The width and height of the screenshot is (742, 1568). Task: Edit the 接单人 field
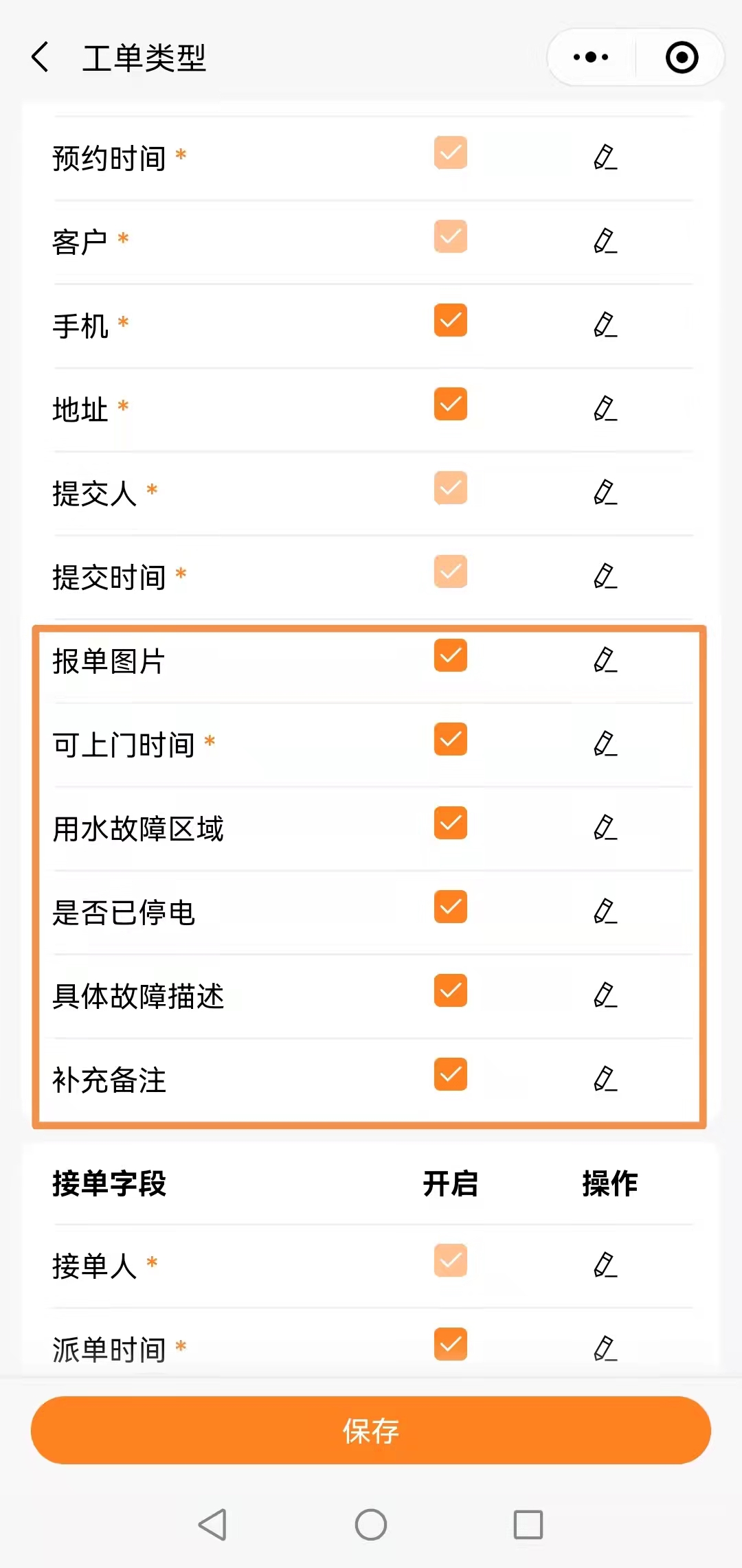point(605,1264)
